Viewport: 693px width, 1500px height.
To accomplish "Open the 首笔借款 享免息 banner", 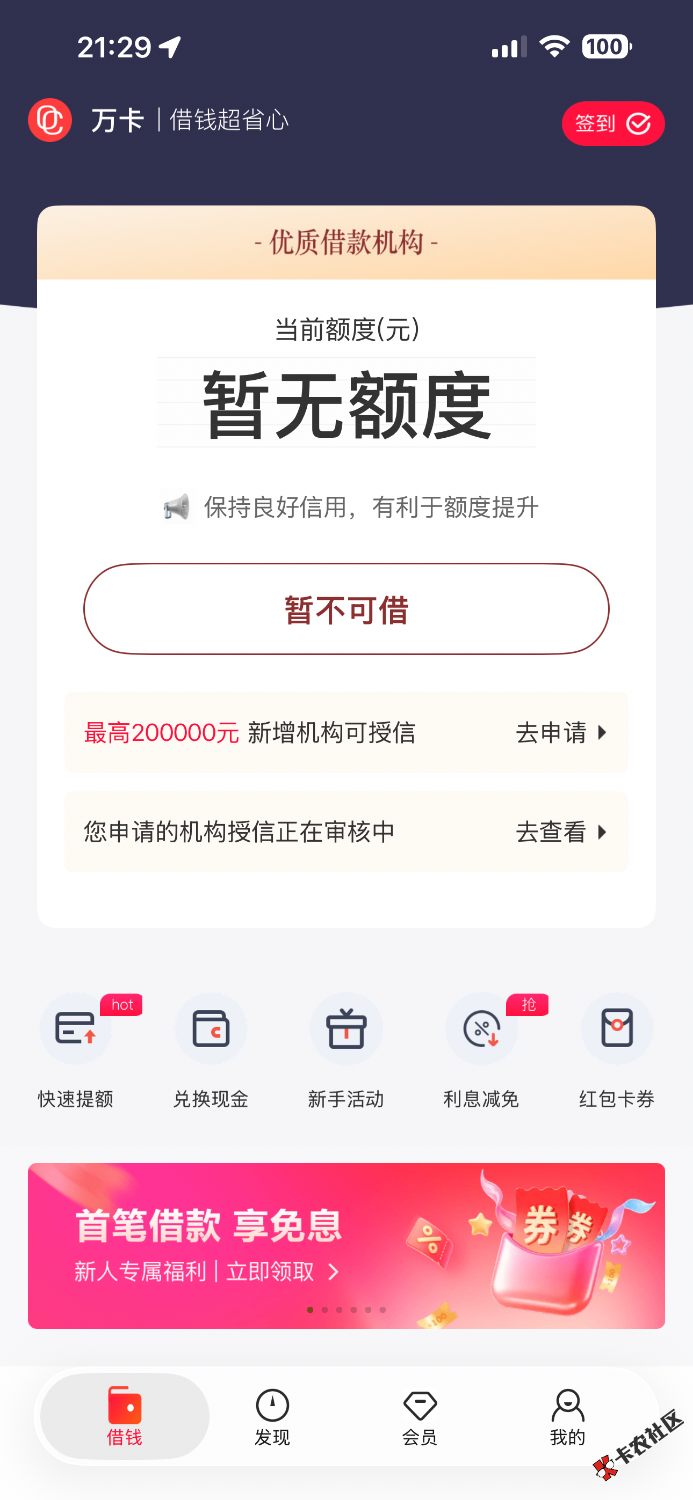I will [346, 1245].
